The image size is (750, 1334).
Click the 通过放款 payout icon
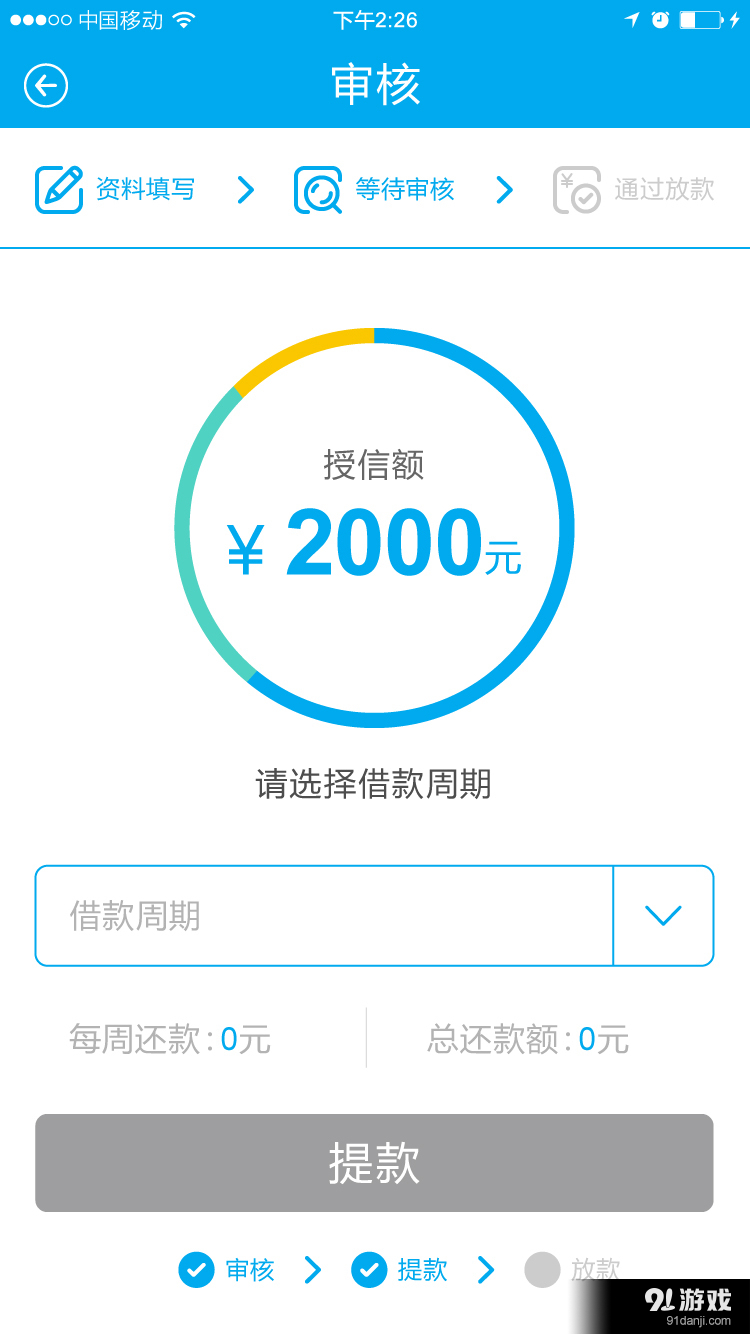point(575,189)
